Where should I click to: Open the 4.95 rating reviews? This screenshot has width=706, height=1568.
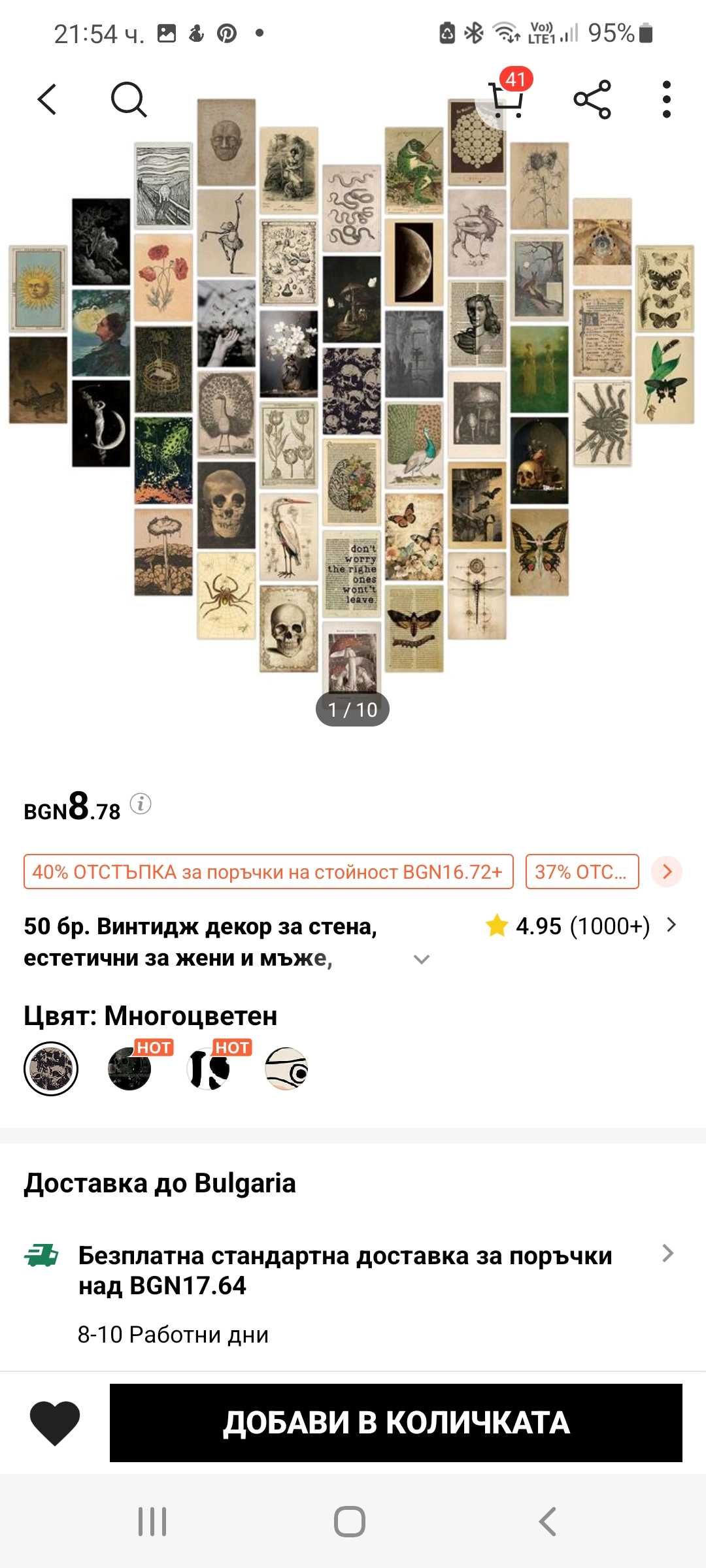582,926
